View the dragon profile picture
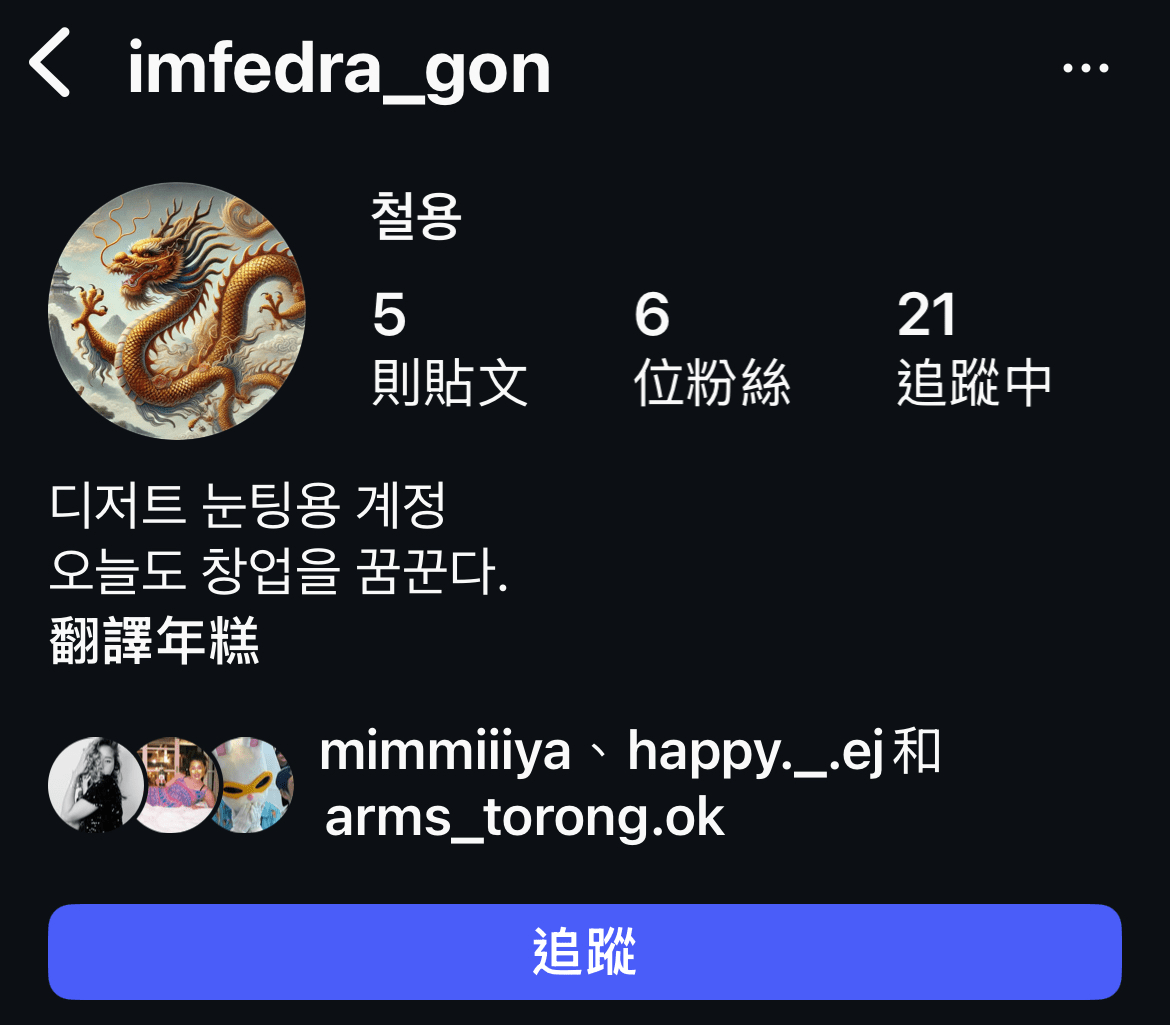The image size is (1170, 1025). [177, 311]
